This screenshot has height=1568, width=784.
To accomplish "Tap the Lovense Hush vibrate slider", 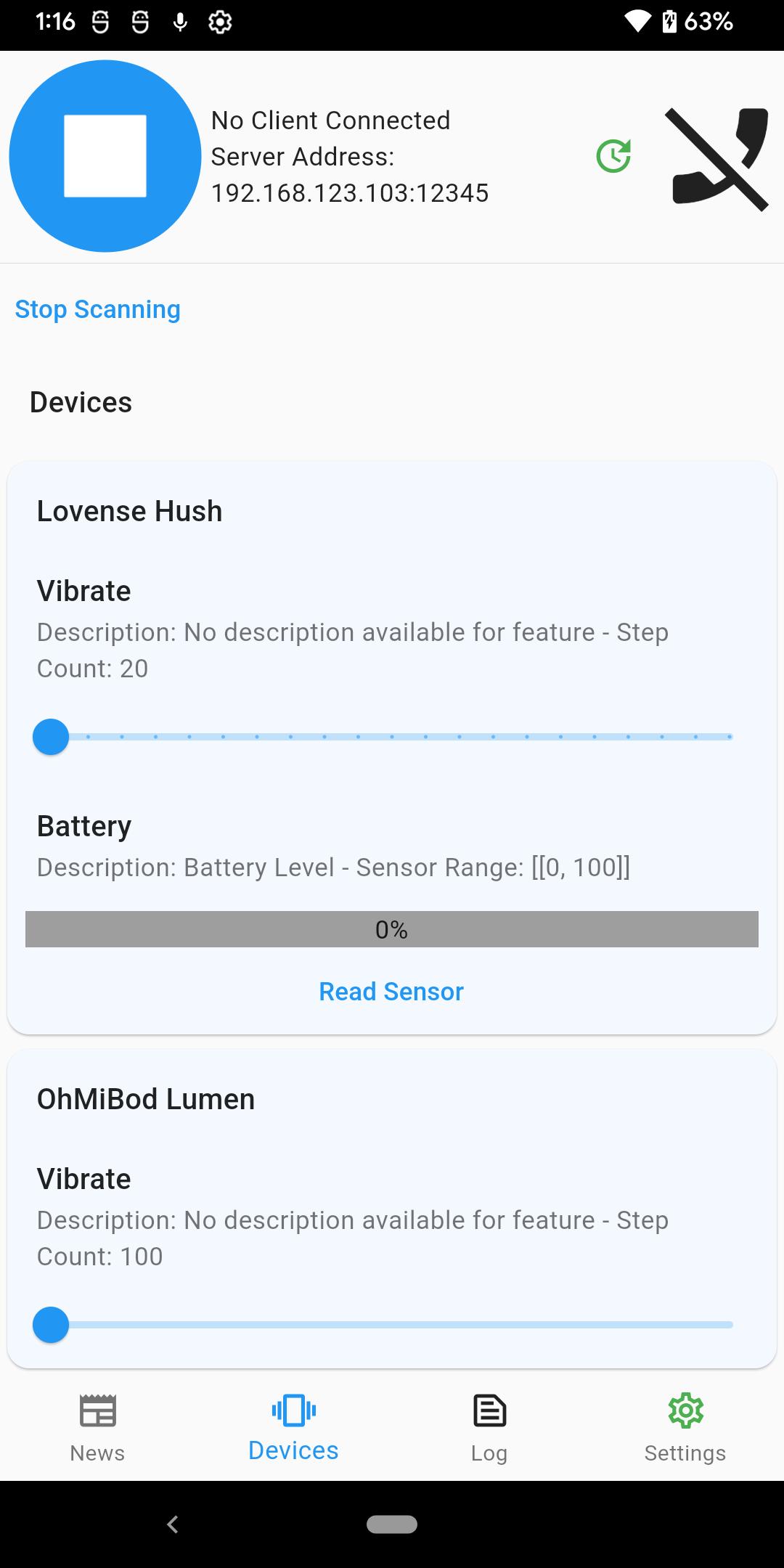I will click(x=392, y=737).
